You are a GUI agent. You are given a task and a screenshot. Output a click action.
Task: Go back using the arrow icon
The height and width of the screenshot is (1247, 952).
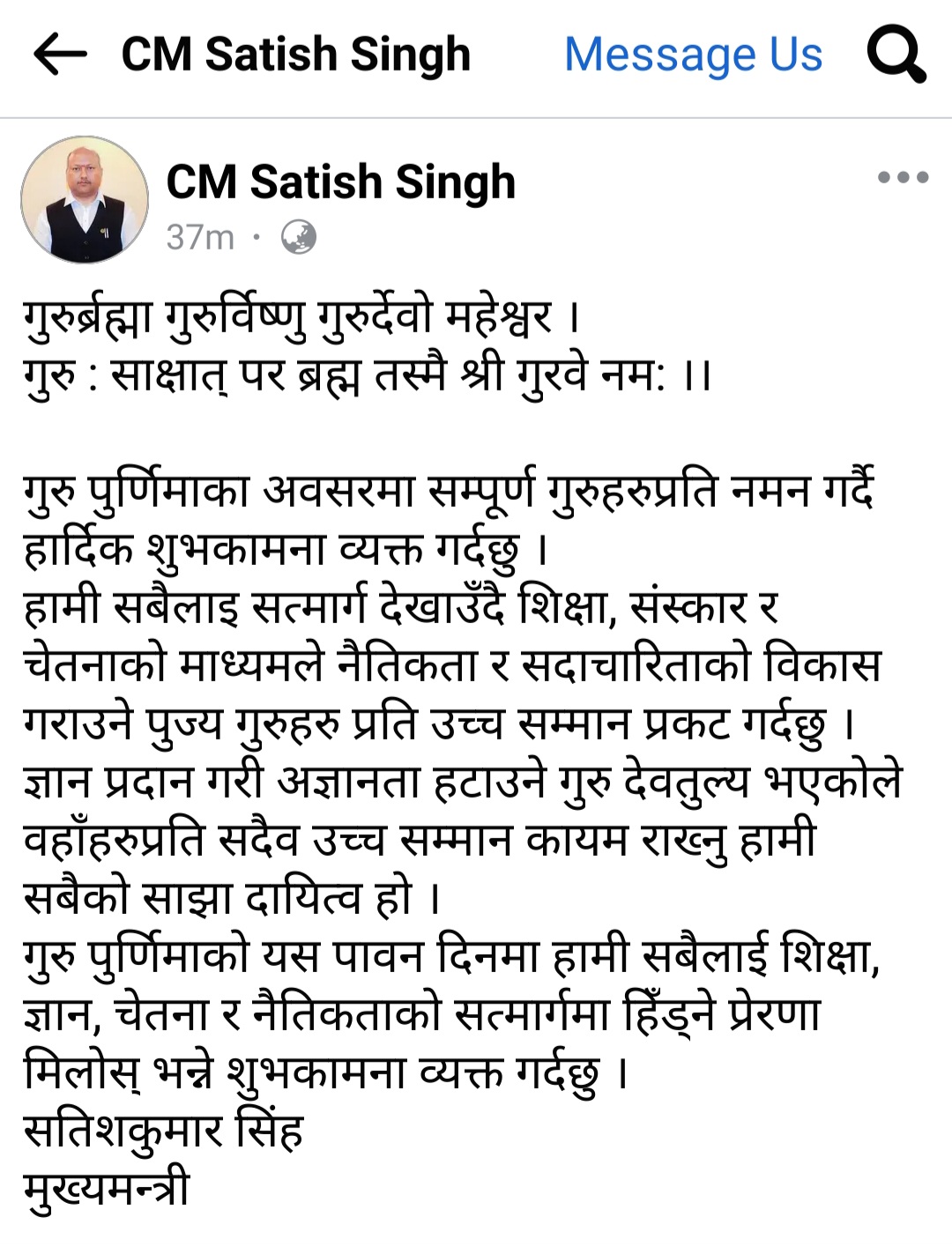click(x=60, y=55)
